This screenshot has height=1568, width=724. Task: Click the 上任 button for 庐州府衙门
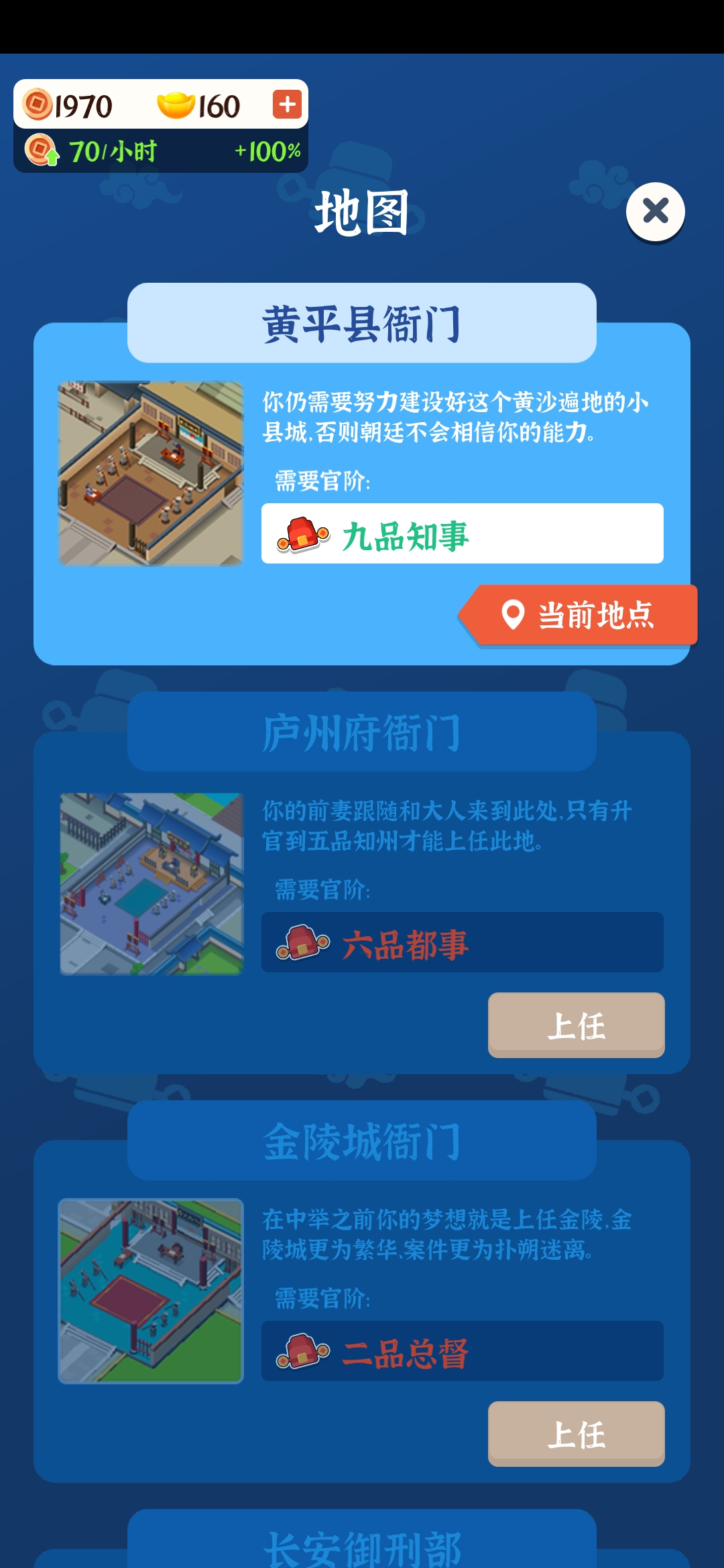click(575, 1025)
